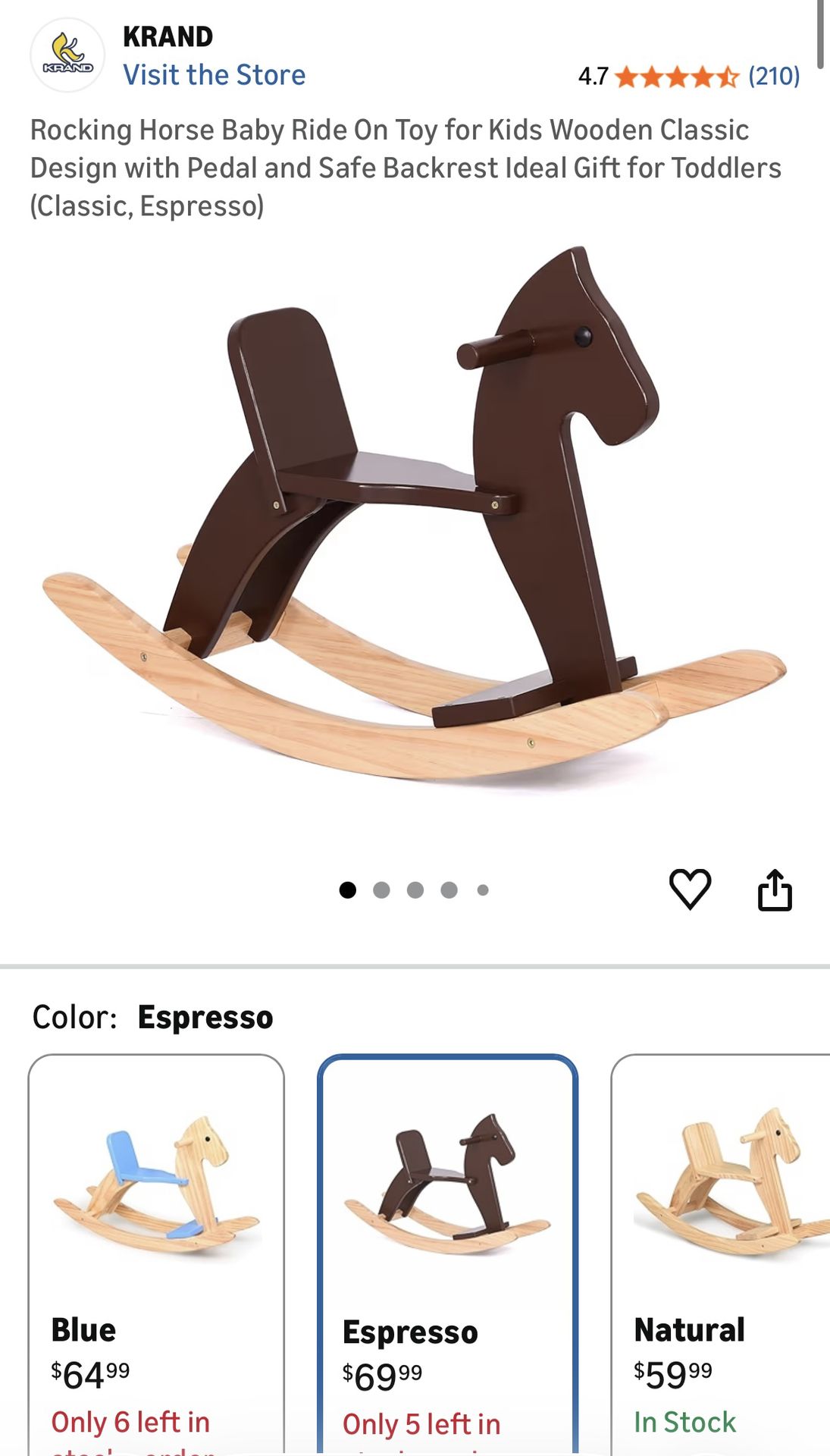
Task: Choose the Espresso color variant
Action: [447, 1251]
